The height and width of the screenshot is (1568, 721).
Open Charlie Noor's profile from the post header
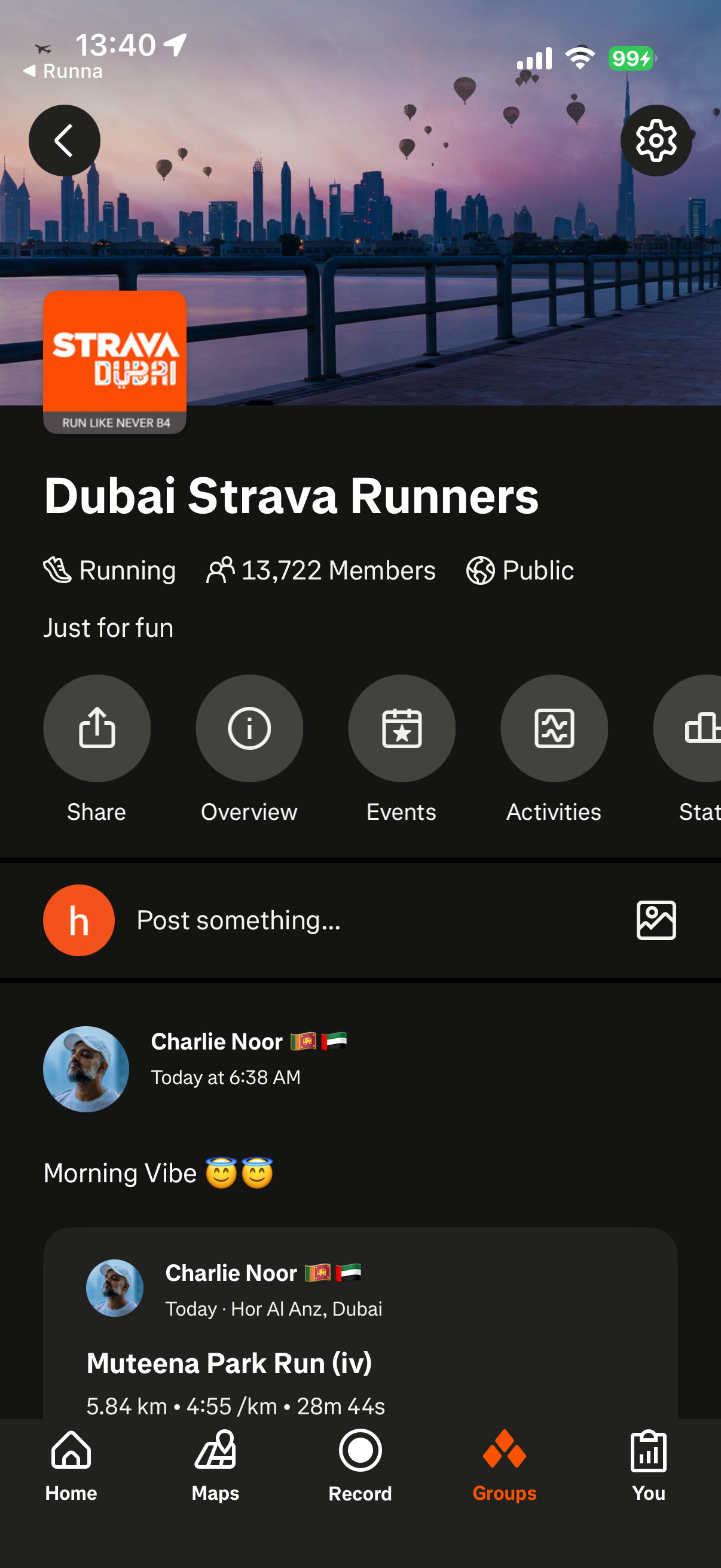[217, 1042]
